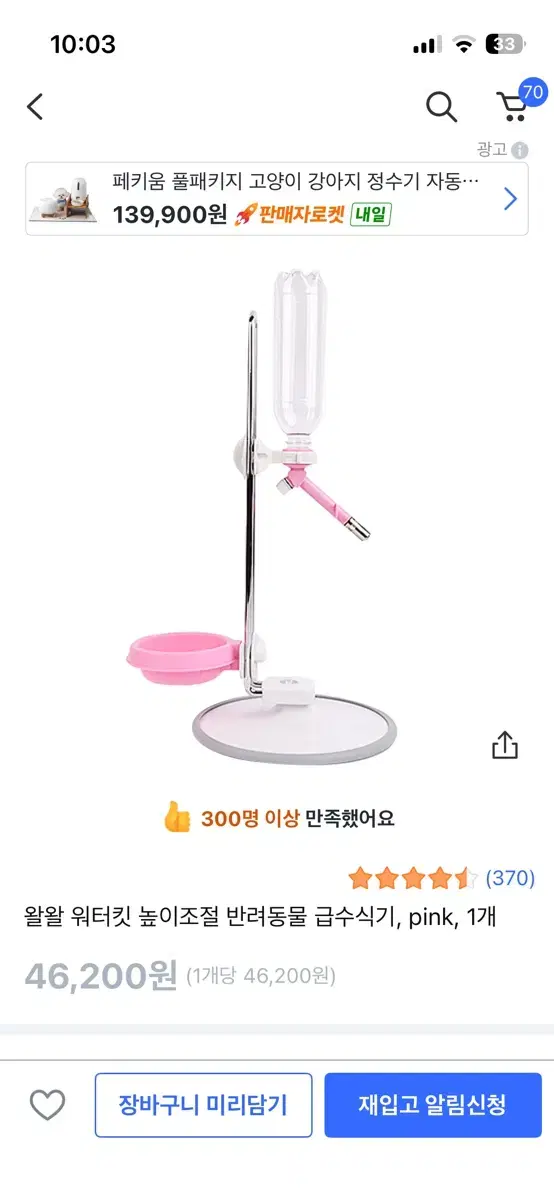View the 370 reviews rating

(x=441, y=879)
